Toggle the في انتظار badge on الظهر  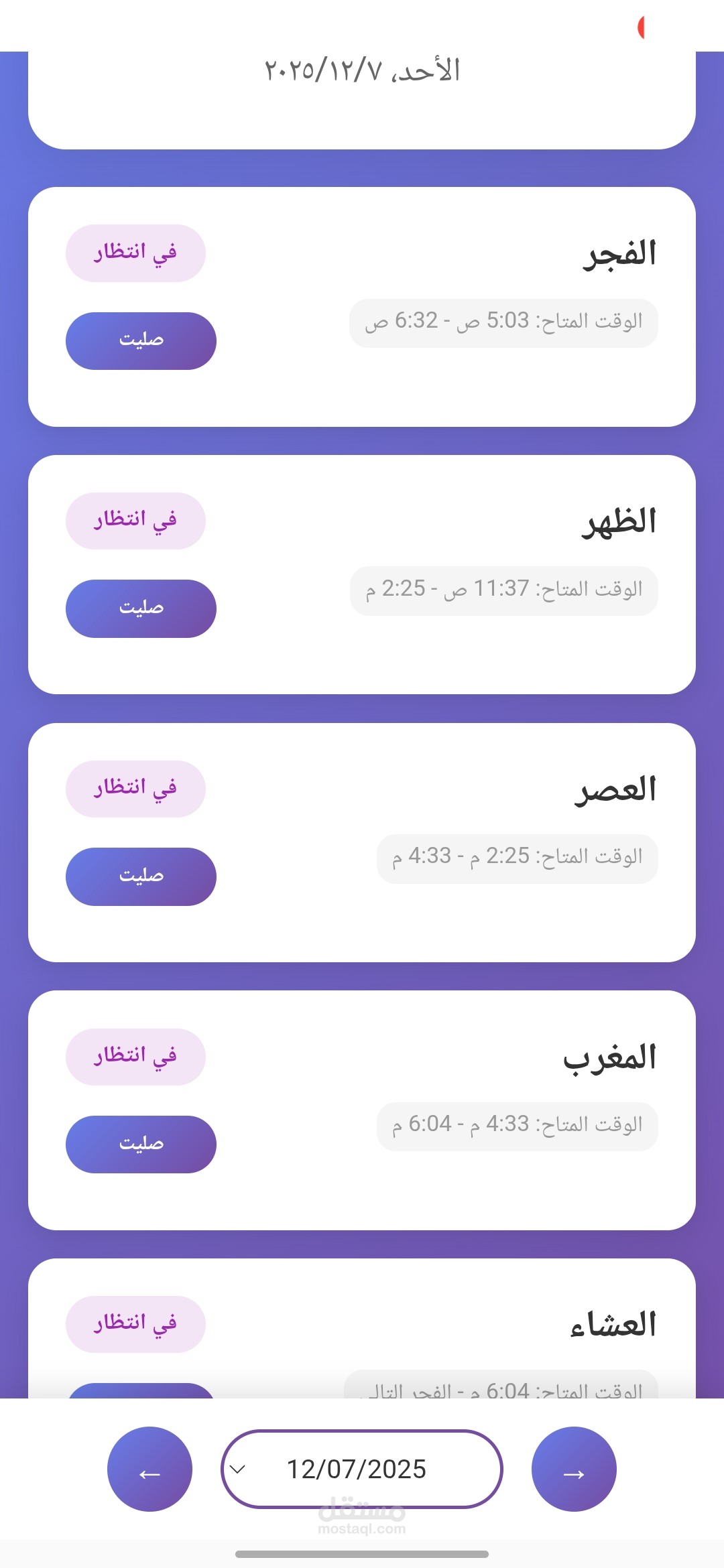(135, 519)
